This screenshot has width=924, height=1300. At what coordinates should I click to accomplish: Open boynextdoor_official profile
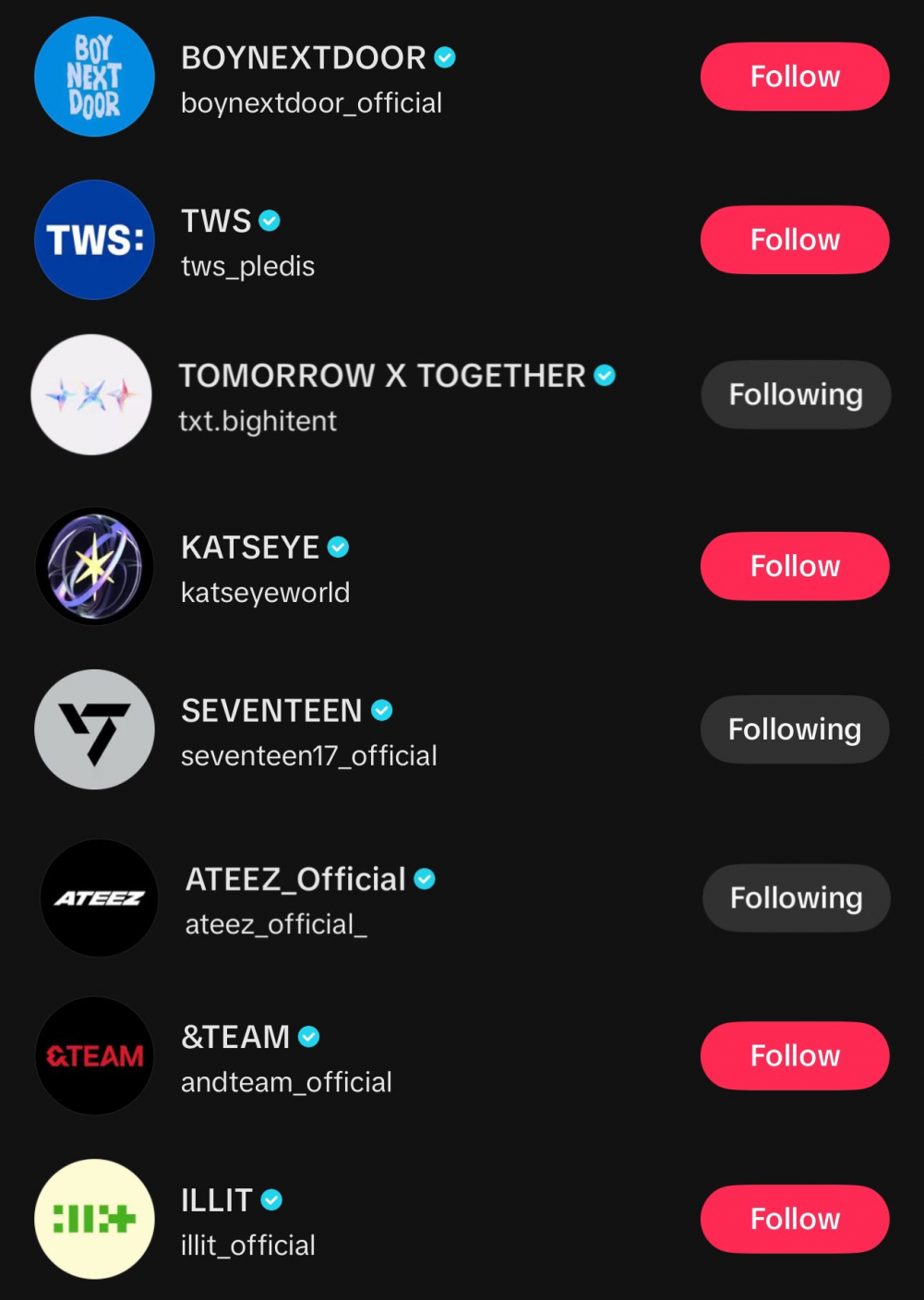(x=310, y=102)
